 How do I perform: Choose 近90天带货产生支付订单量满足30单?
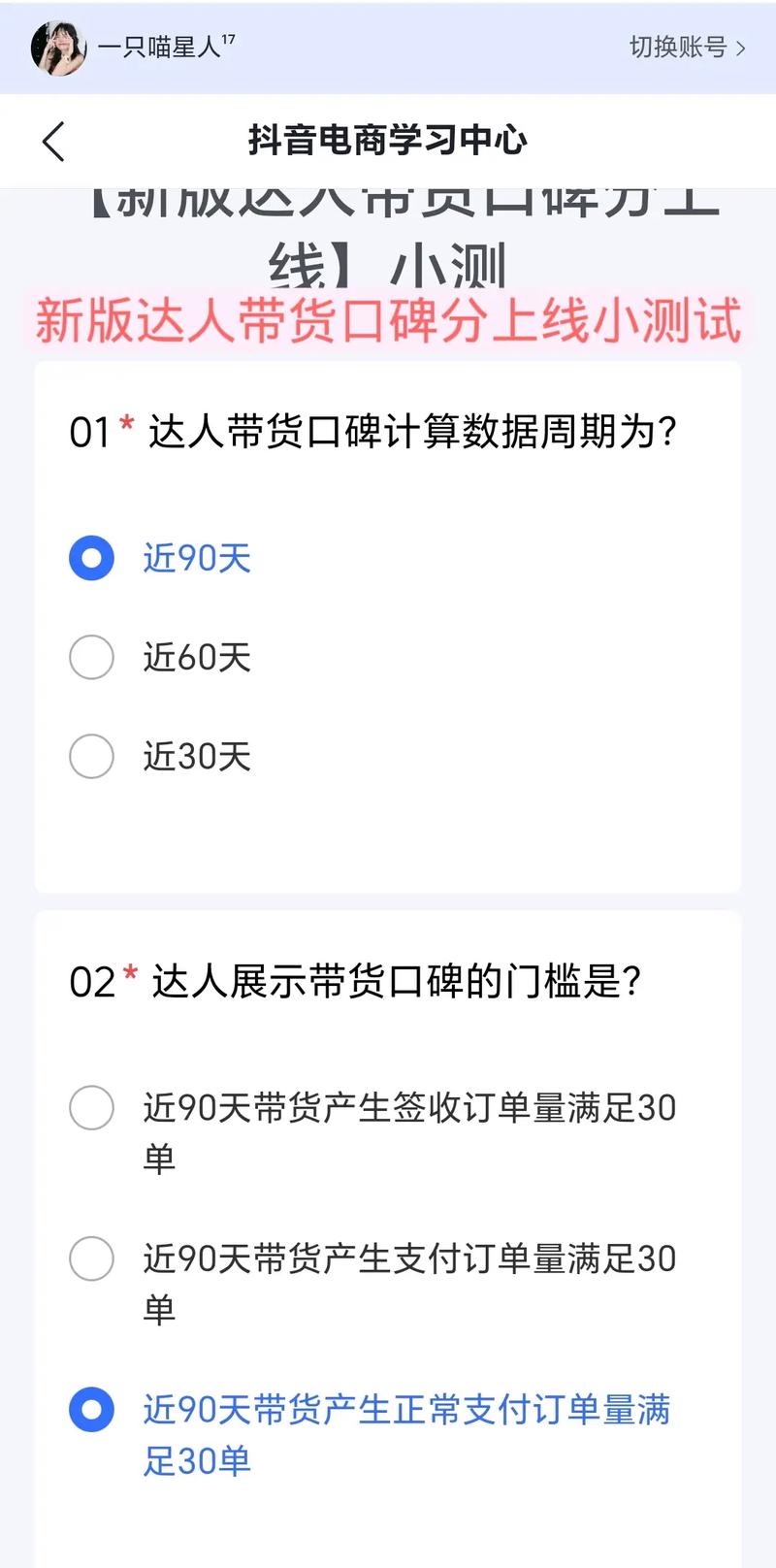(x=92, y=1258)
